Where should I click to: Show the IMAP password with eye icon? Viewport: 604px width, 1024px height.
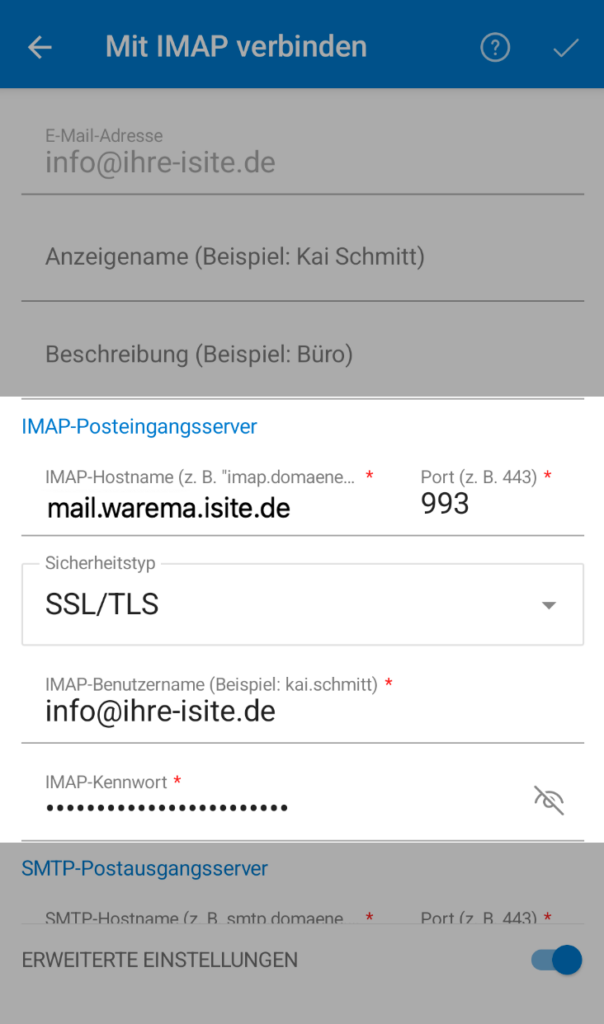tap(549, 800)
